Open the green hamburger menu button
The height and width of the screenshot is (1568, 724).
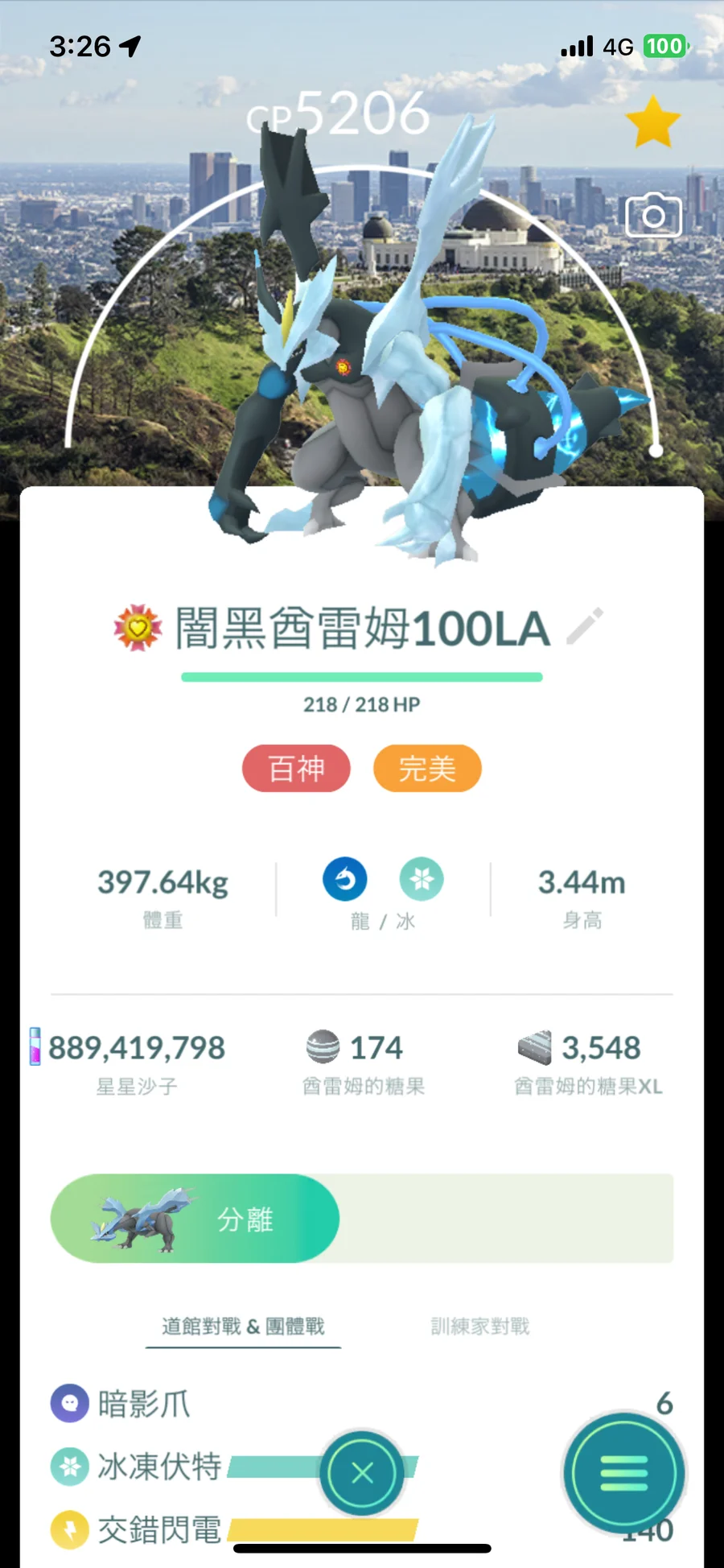[x=624, y=1473]
